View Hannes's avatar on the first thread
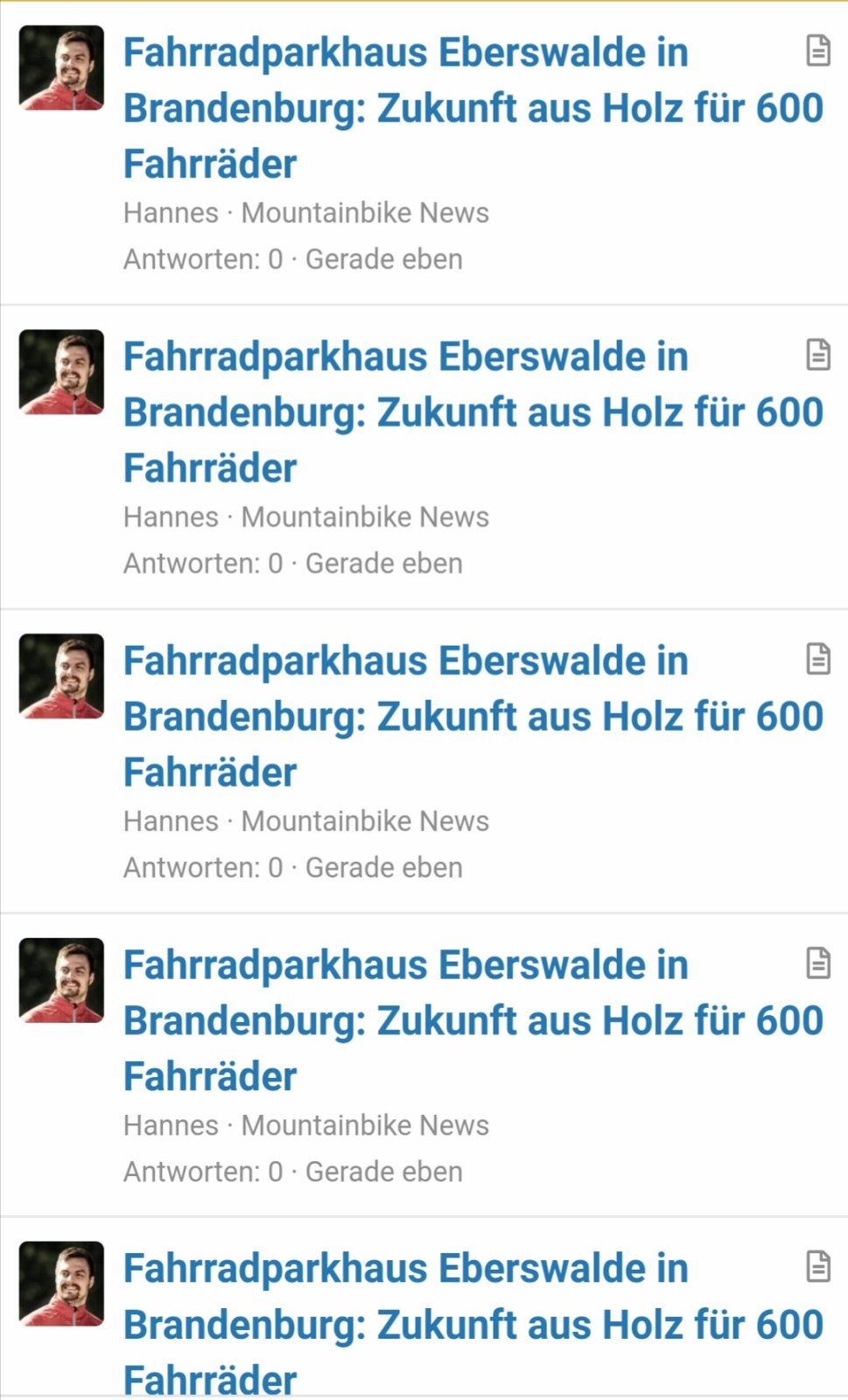This screenshot has height=1400, width=848. 61,68
